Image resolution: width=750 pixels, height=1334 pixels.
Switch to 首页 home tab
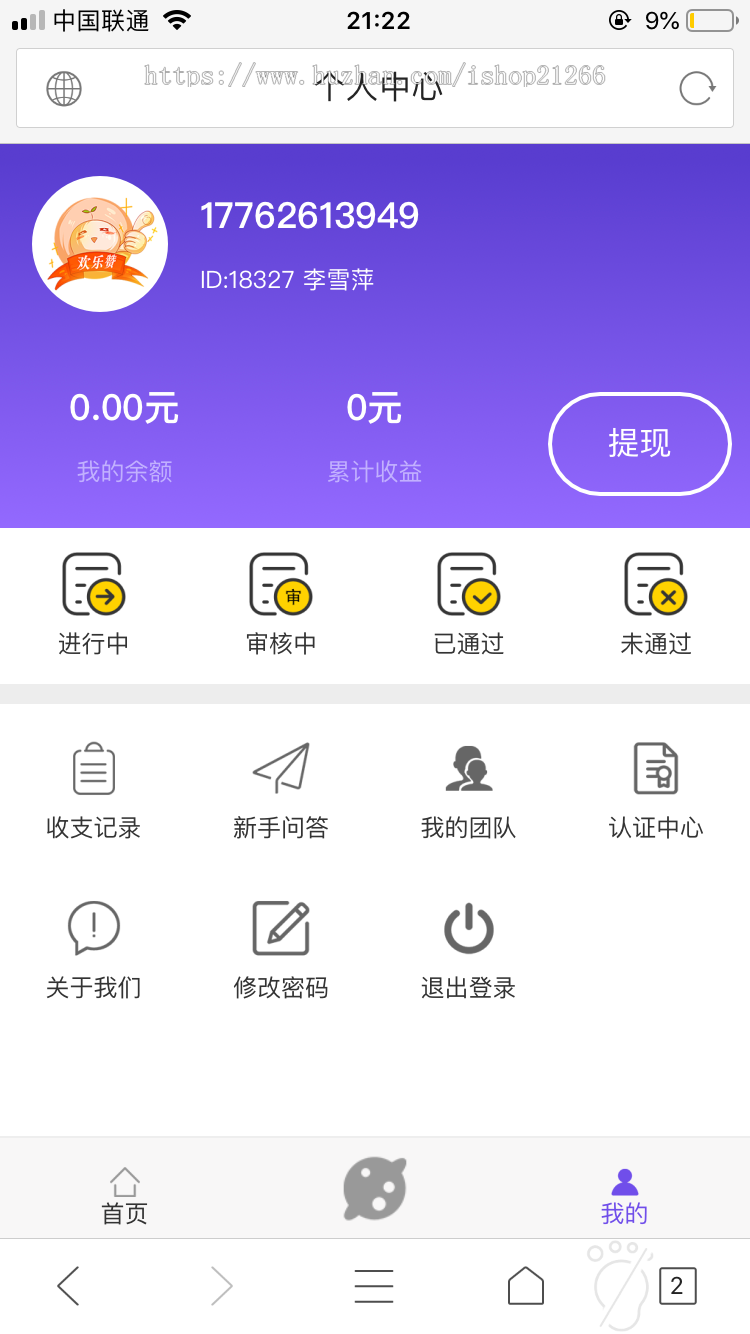pyautogui.click(x=123, y=1190)
